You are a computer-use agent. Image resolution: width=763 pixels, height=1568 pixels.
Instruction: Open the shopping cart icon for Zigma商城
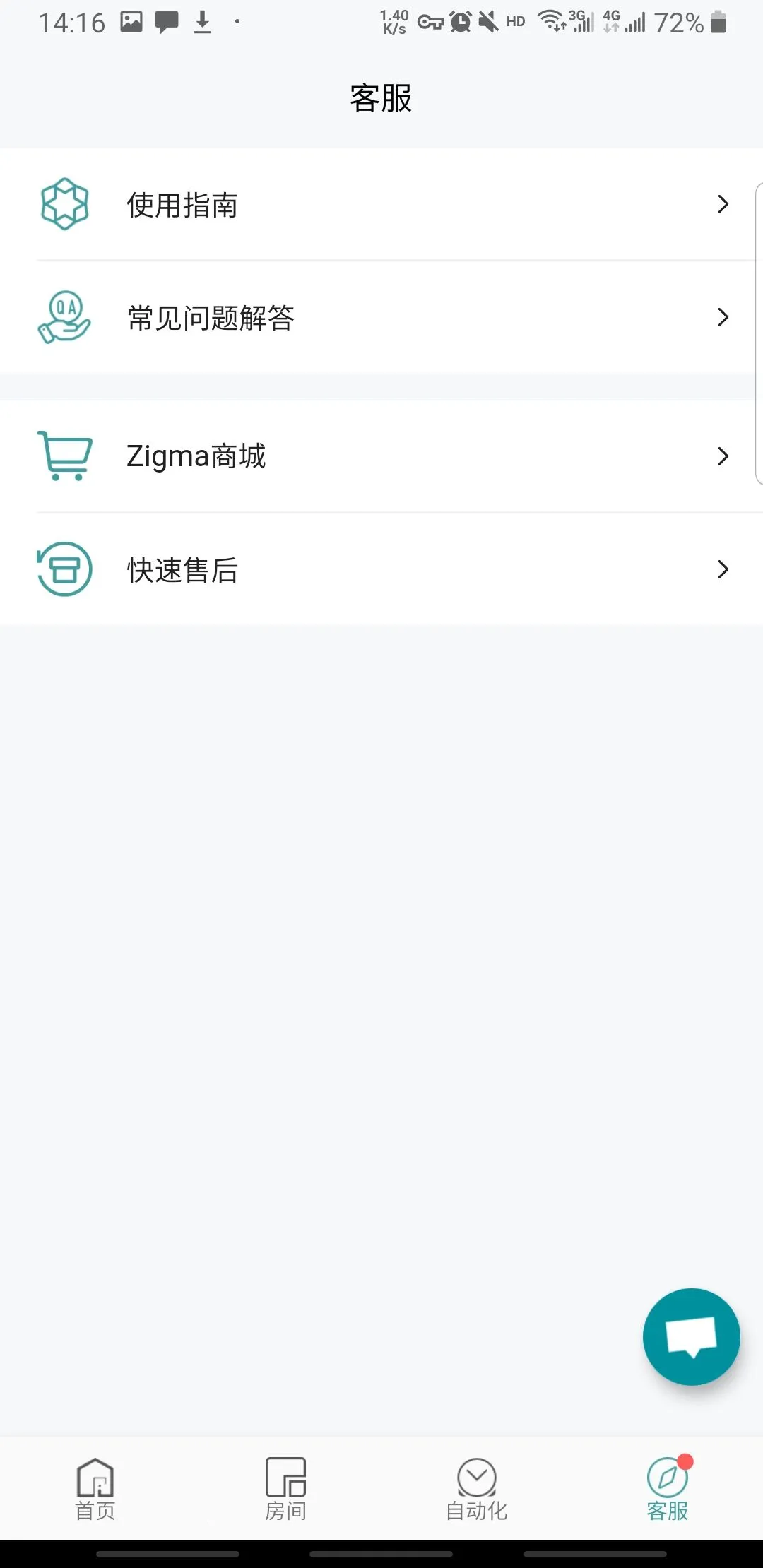(64, 456)
